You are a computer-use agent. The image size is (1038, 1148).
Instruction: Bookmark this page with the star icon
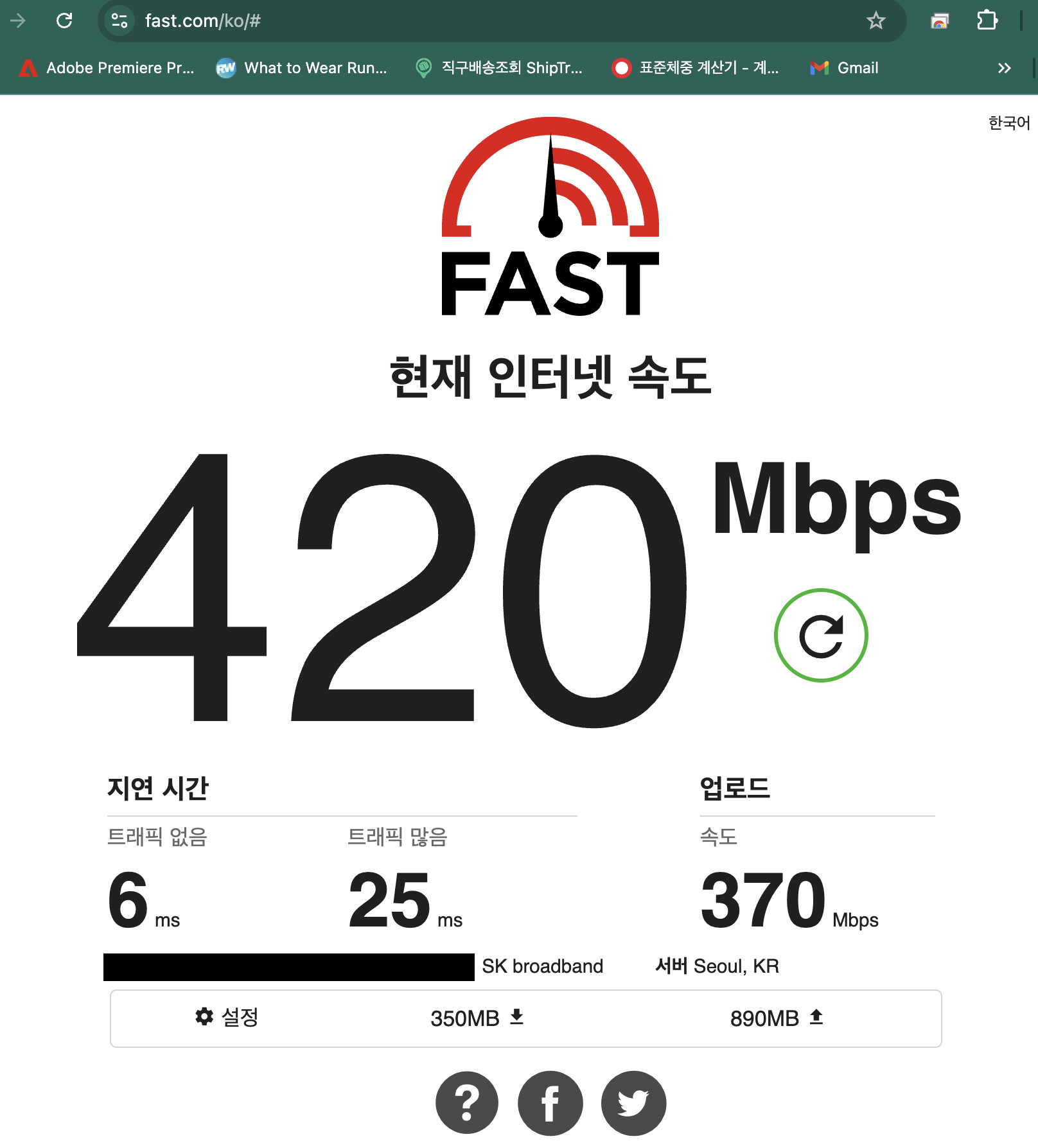point(875,21)
